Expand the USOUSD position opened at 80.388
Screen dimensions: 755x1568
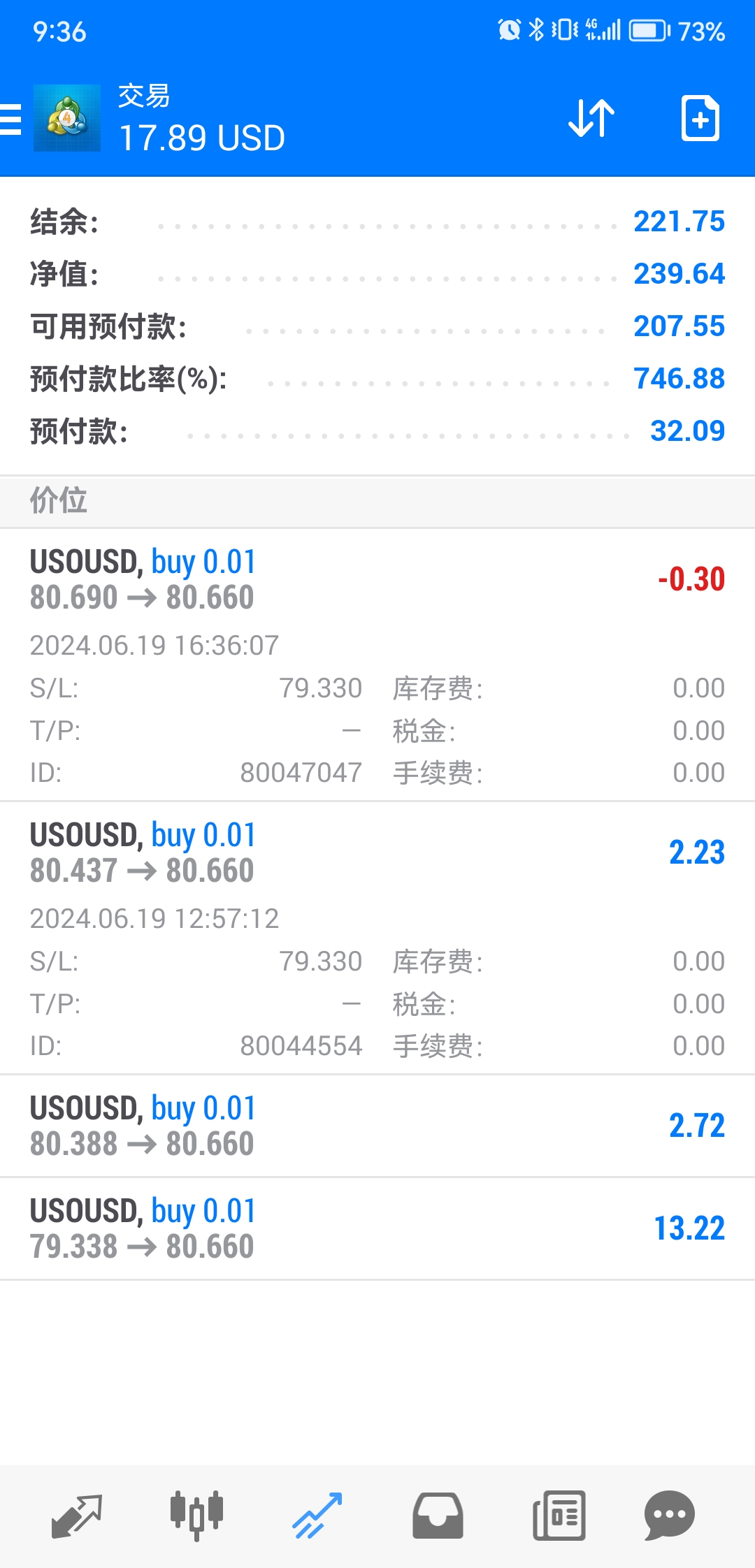click(377, 1126)
